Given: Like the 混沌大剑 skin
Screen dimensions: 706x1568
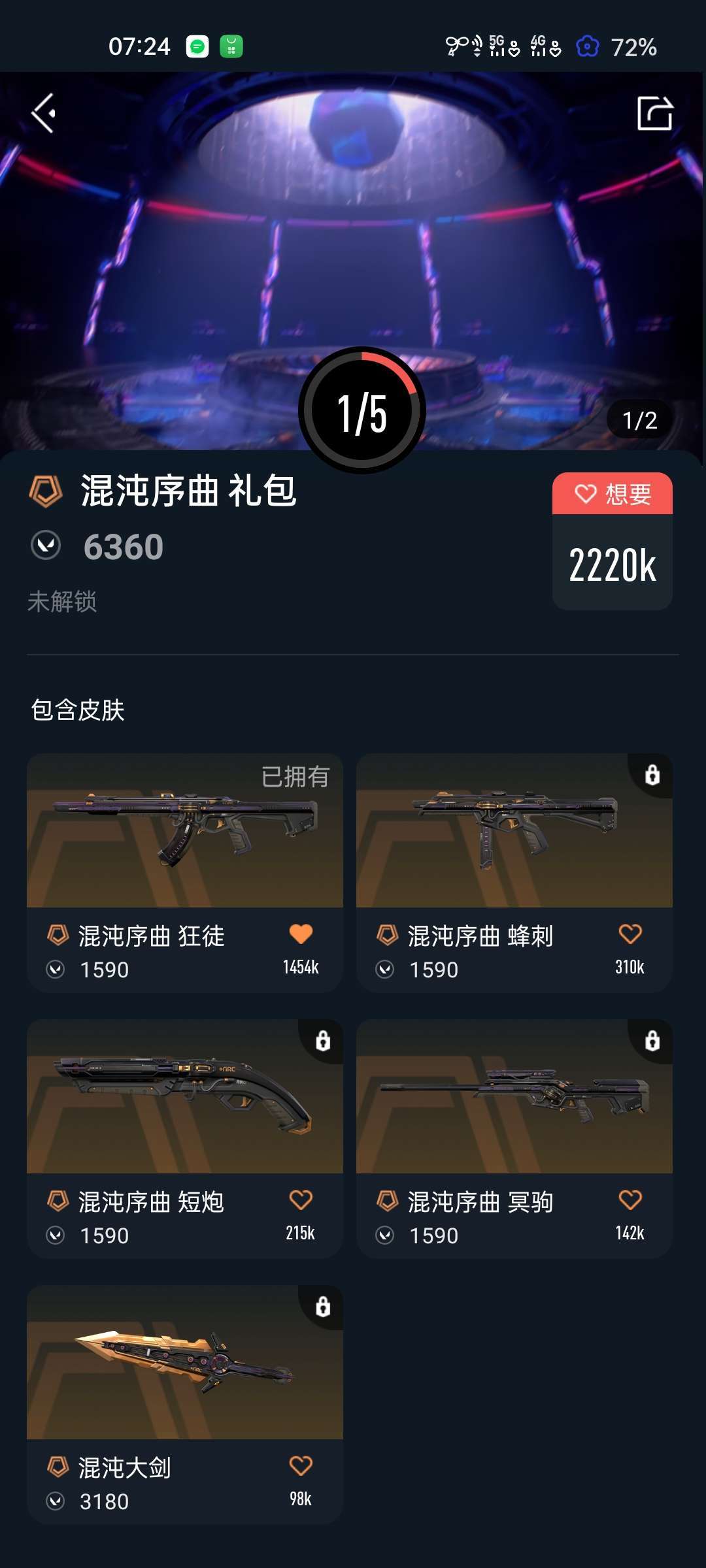Looking at the screenshot, I should click(301, 1466).
